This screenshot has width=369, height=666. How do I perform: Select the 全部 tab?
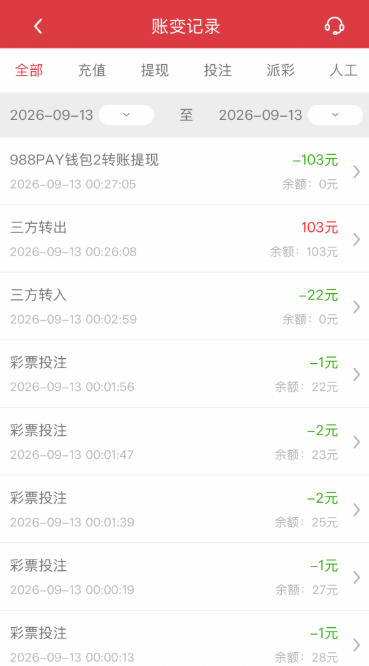(x=29, y=70)
